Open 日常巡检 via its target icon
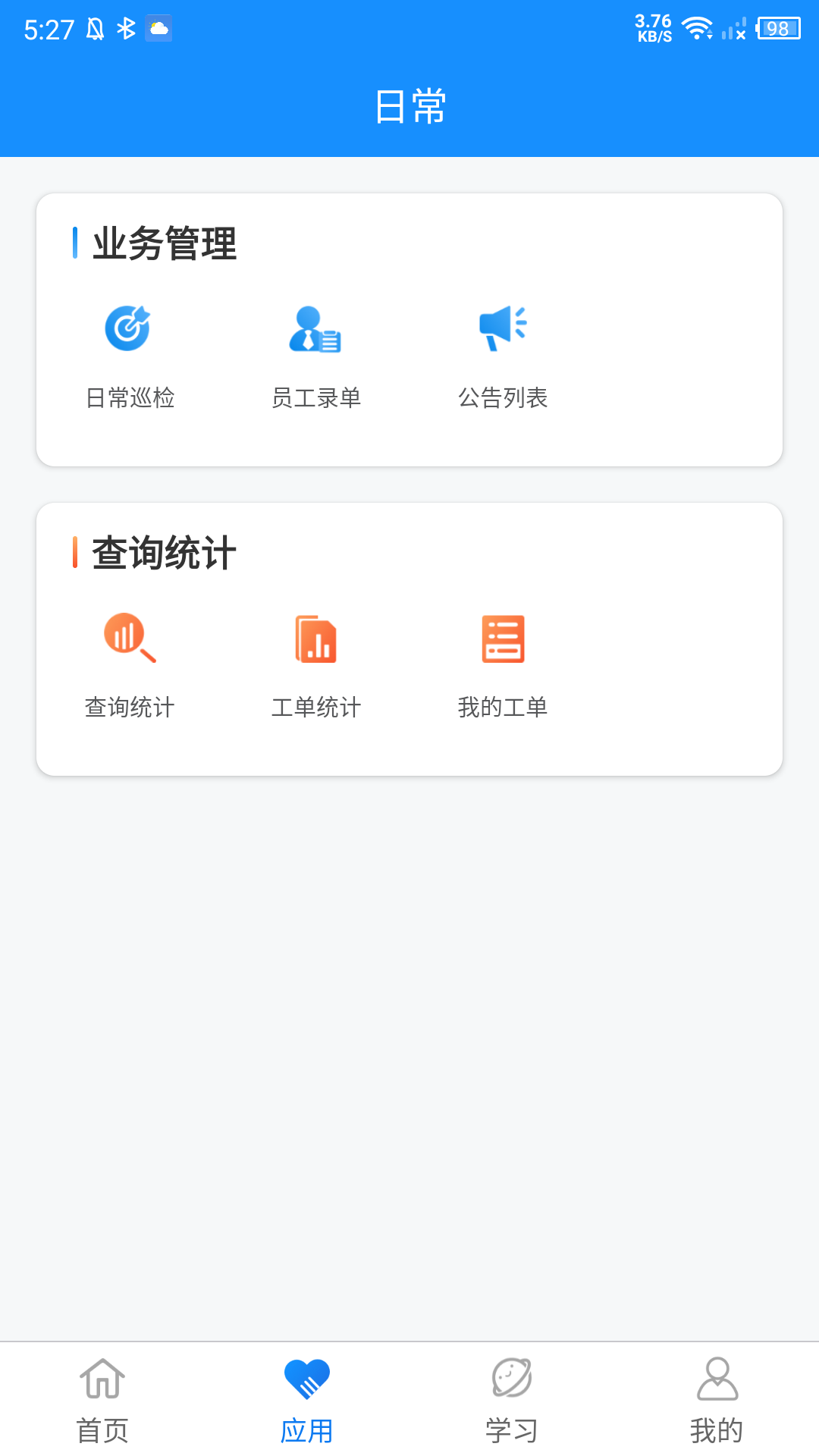The image size is (819, 1456). pos(129,328)
